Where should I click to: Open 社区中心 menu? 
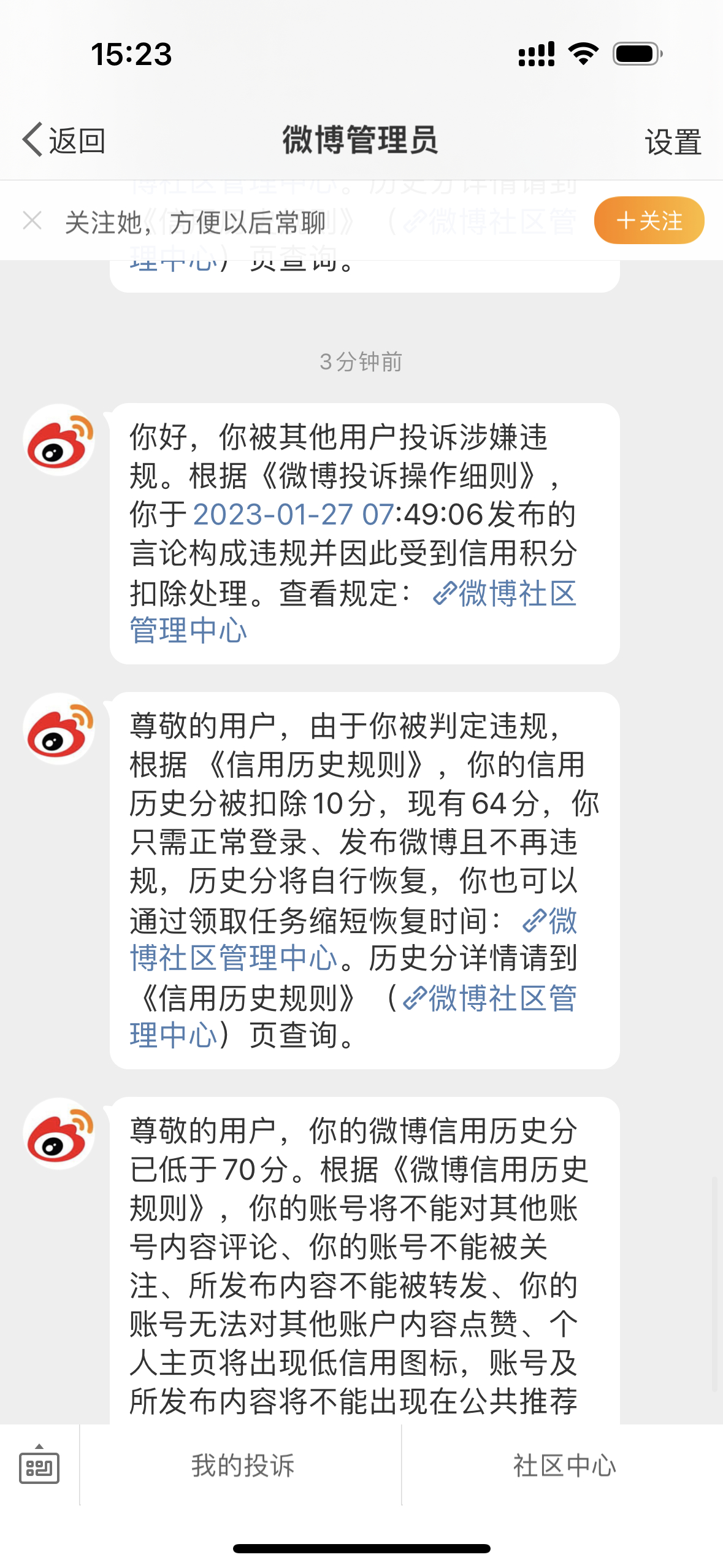(x=564, y=1465)
